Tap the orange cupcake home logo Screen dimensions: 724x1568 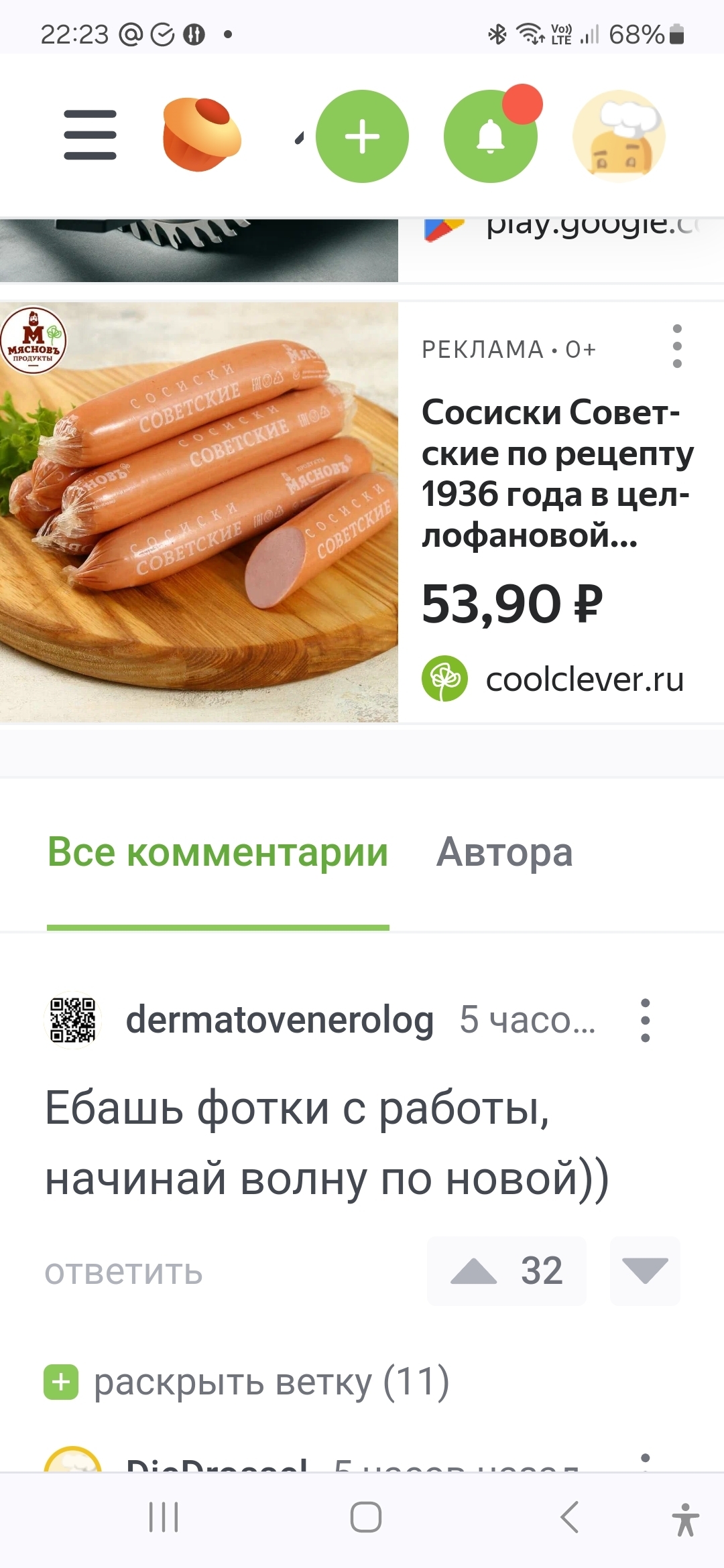pyautogui.click(x=201, y=134)
